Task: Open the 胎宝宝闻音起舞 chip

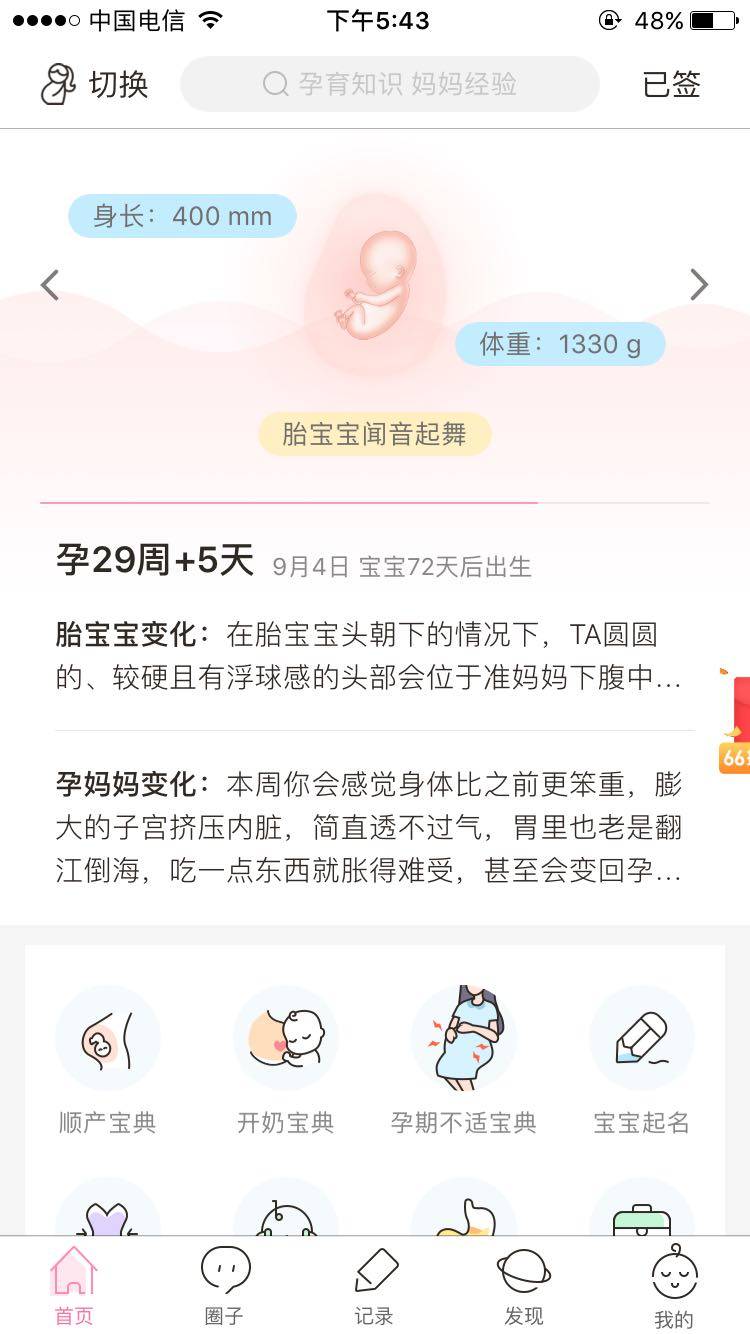Action: pyautogui.click(x=374, y=435)
